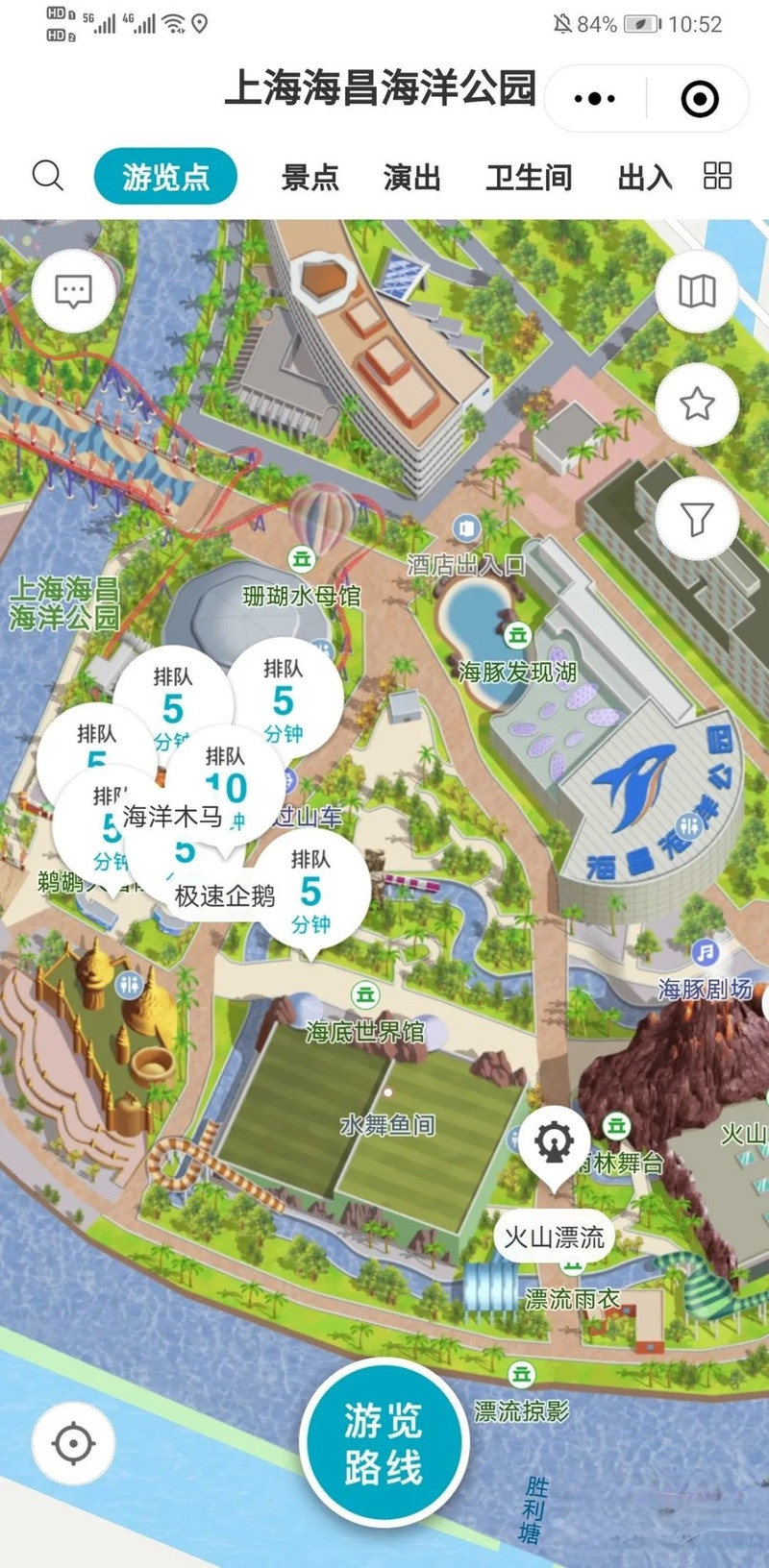The width and height of the screenshot is (769, 1568).
Task: Open favorites with the star button
Action: coord(697,404)
